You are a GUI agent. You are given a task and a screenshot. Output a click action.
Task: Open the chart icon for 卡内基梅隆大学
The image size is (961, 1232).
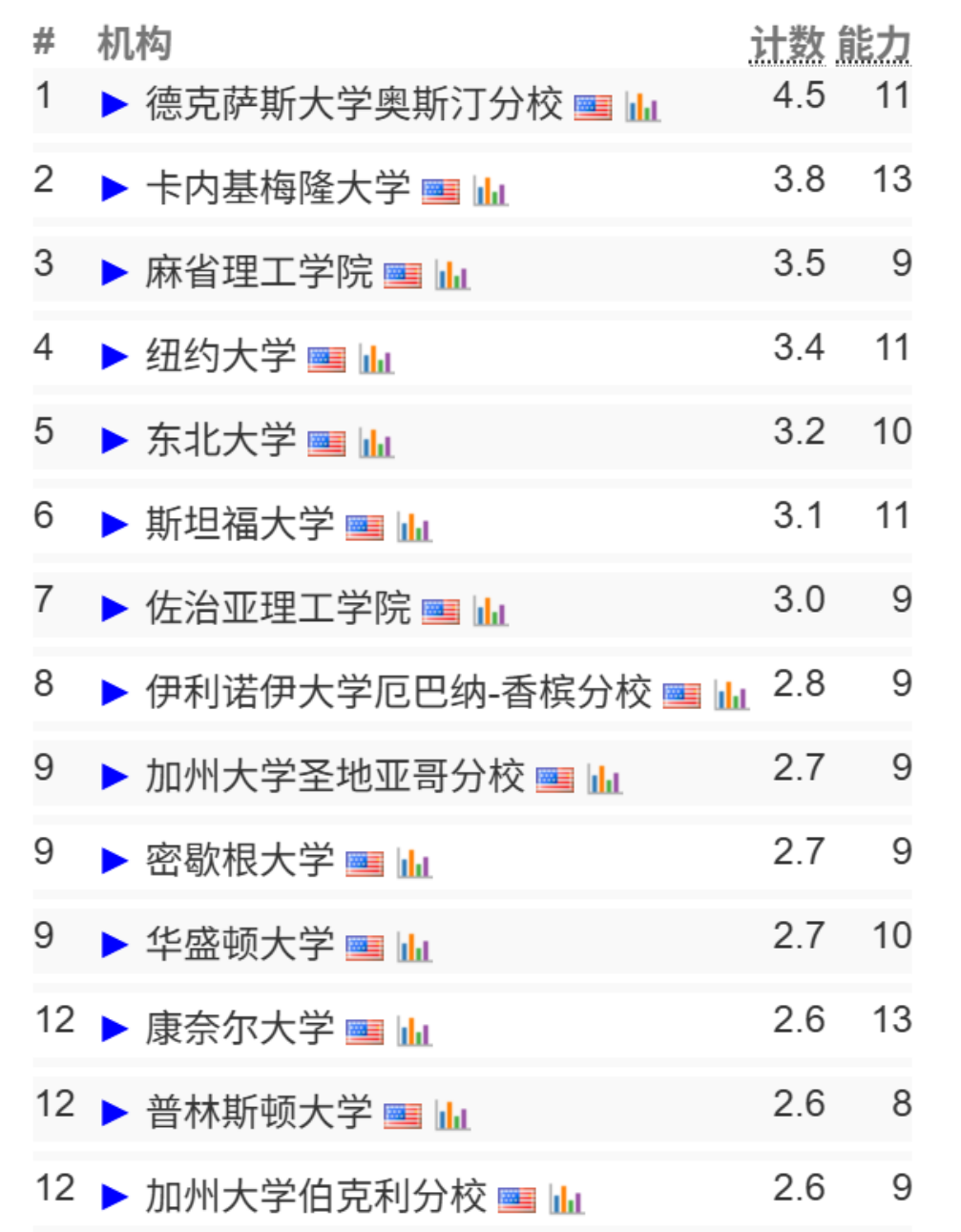click(490, 190)
